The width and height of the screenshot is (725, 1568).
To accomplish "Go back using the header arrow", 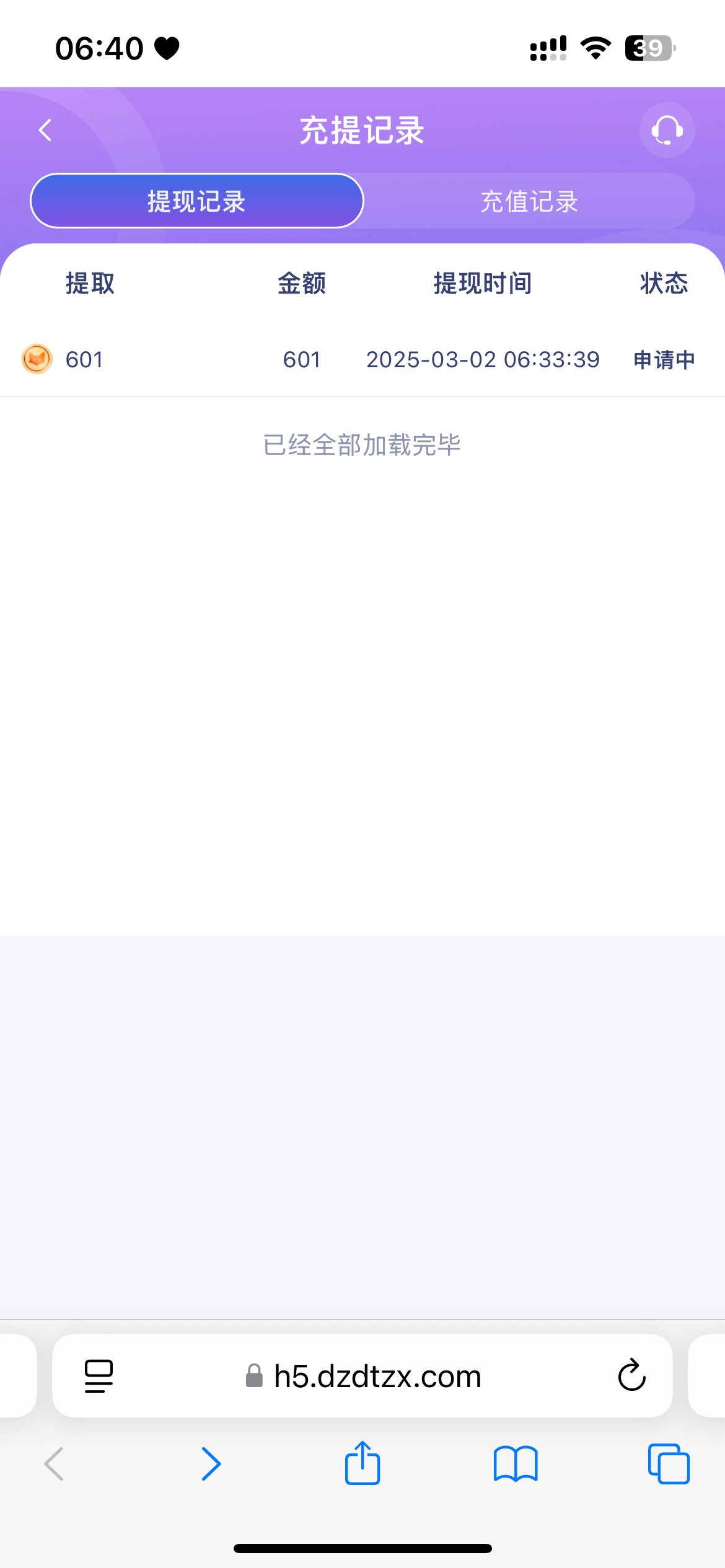I will coord(45,130).
